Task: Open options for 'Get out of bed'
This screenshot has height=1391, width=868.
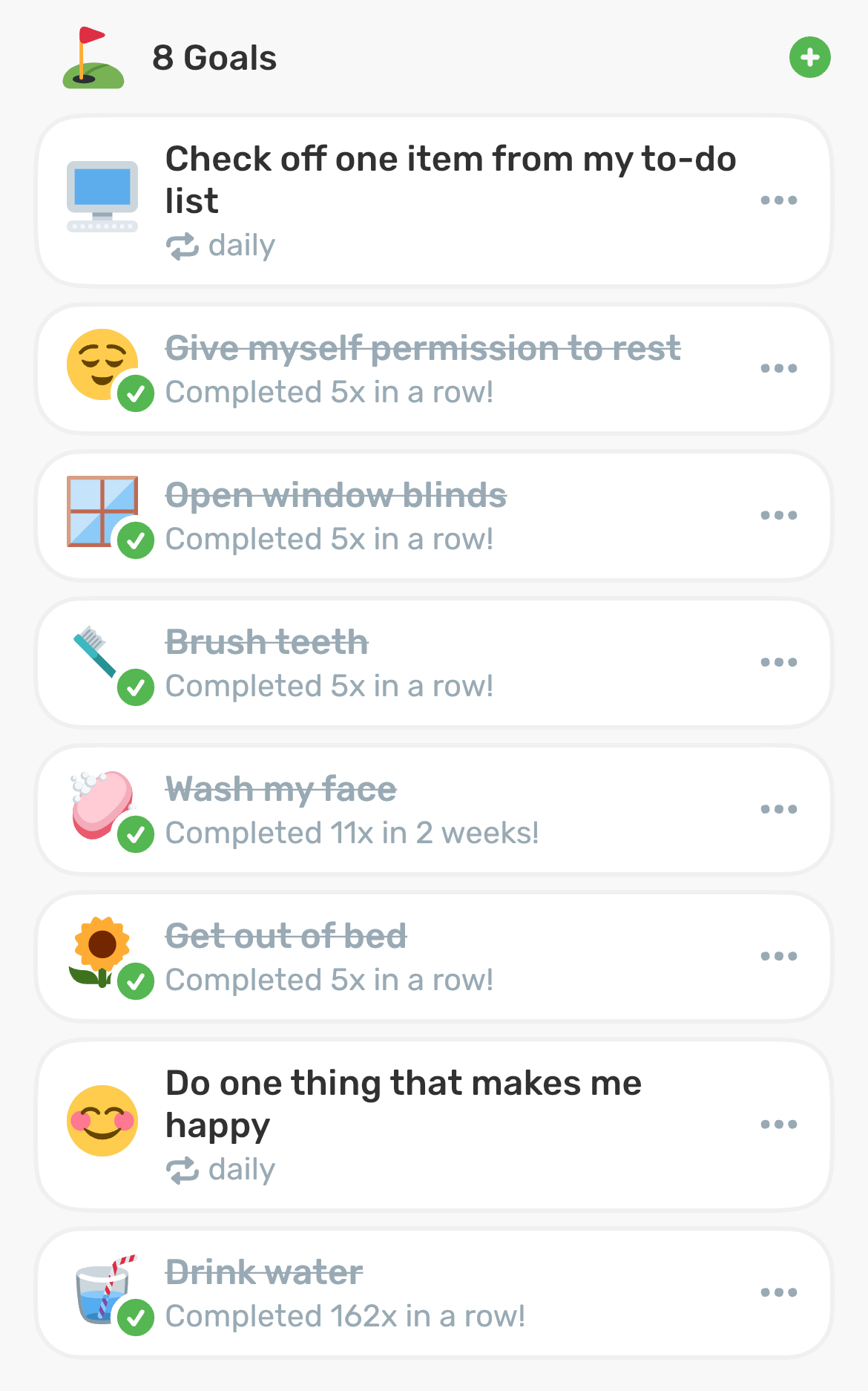Action: (x=778, y=956)
